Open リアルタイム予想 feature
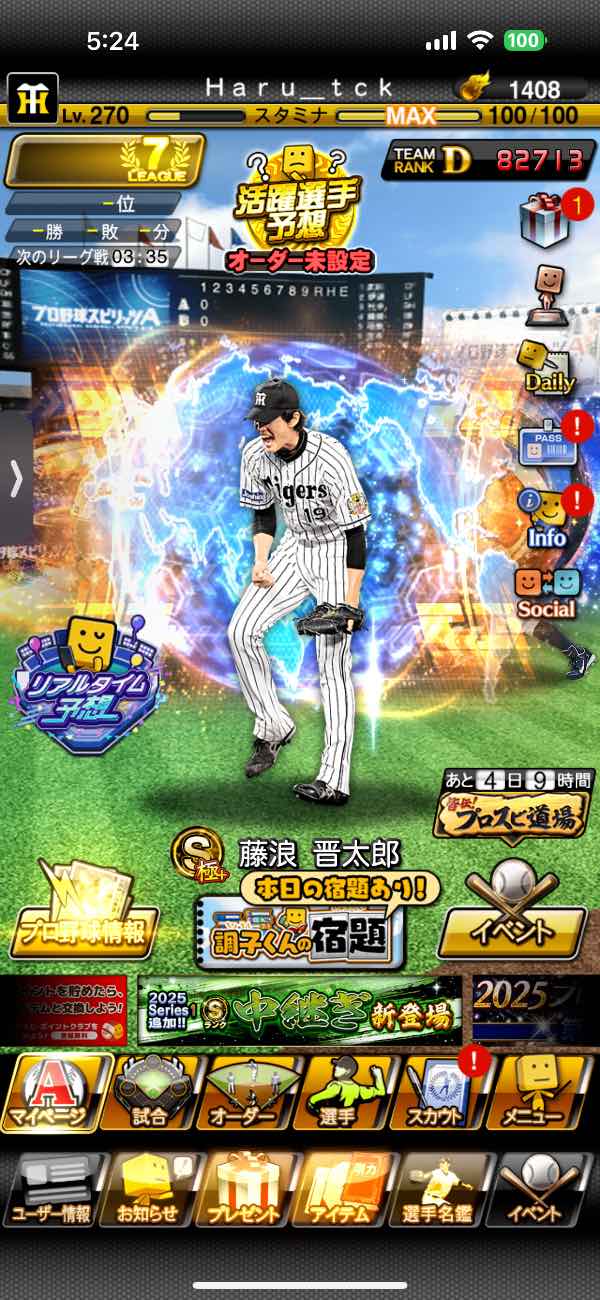 [84, 671]
